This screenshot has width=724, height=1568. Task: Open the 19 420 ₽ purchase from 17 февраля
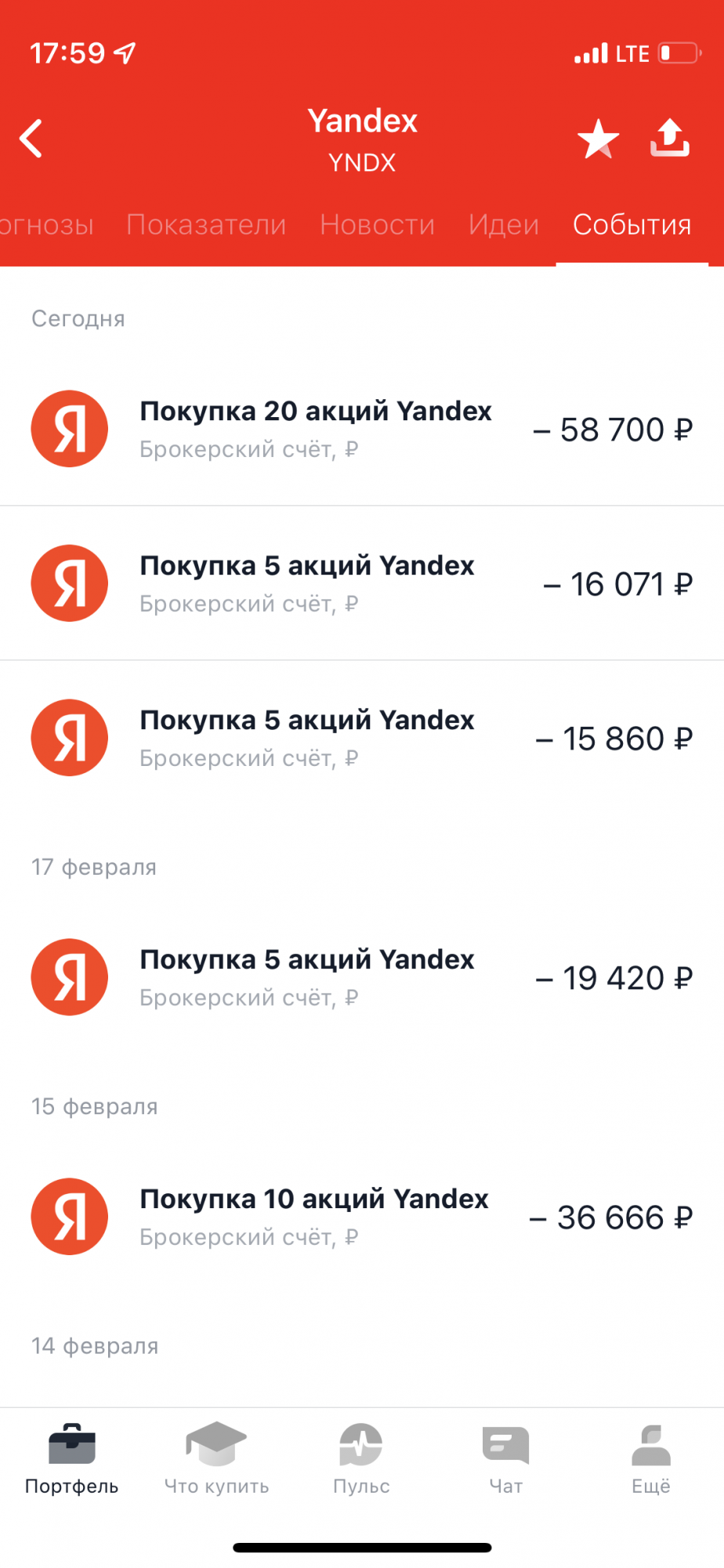pyautogui.click(x=362, y=977)
